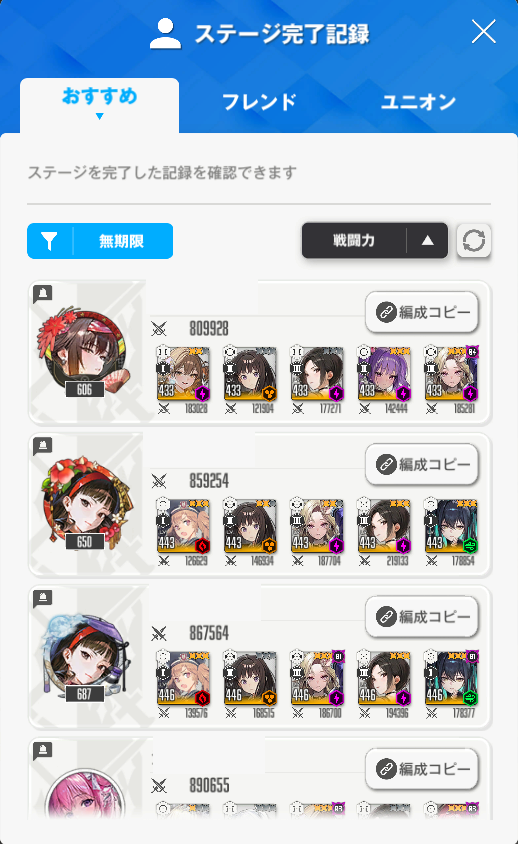Image resolution: width=518 pixels, height=844 pixels.
Task: Open the level 650 player's profile avatar
Action: click(85, 503)
